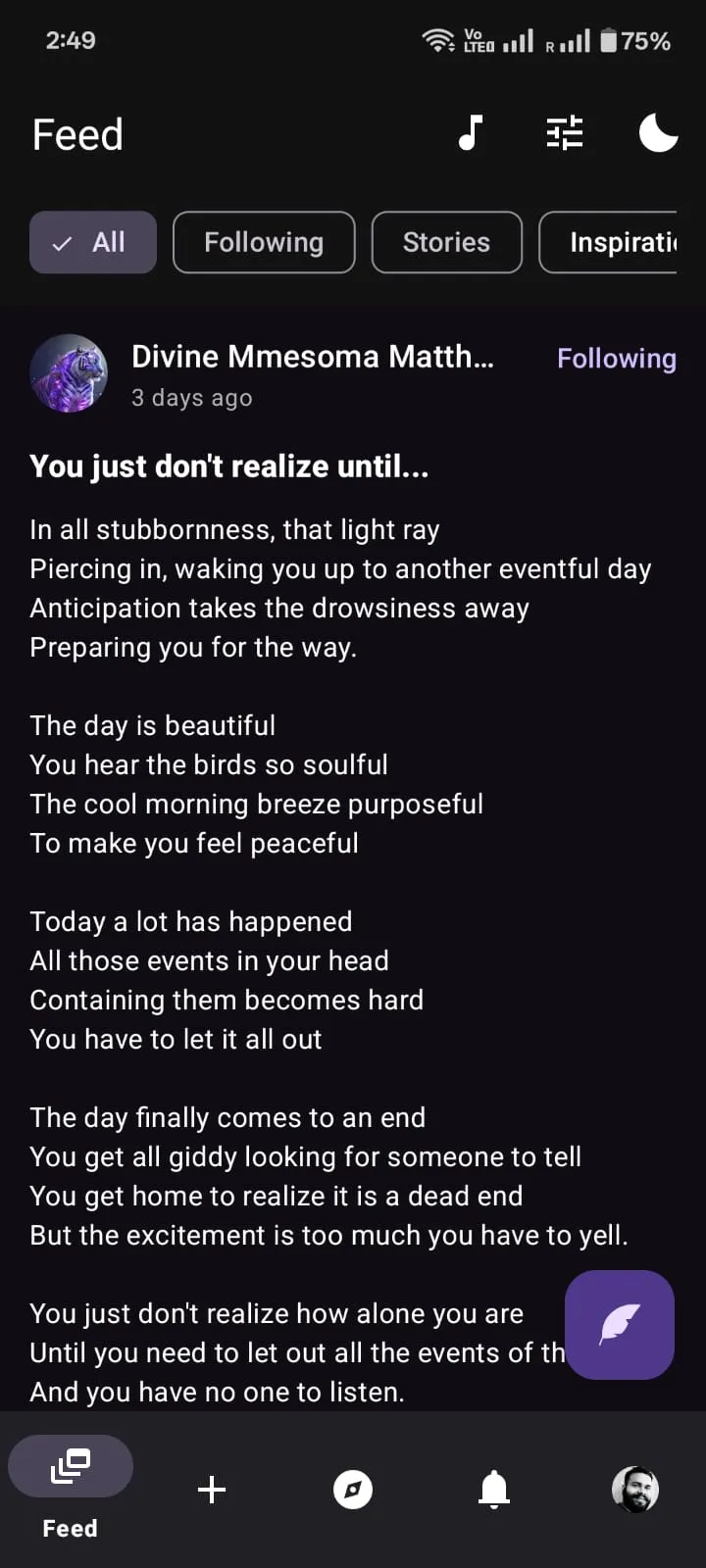Open feed filter settings
Screen dimensions: 706x1568
point(565,132)
